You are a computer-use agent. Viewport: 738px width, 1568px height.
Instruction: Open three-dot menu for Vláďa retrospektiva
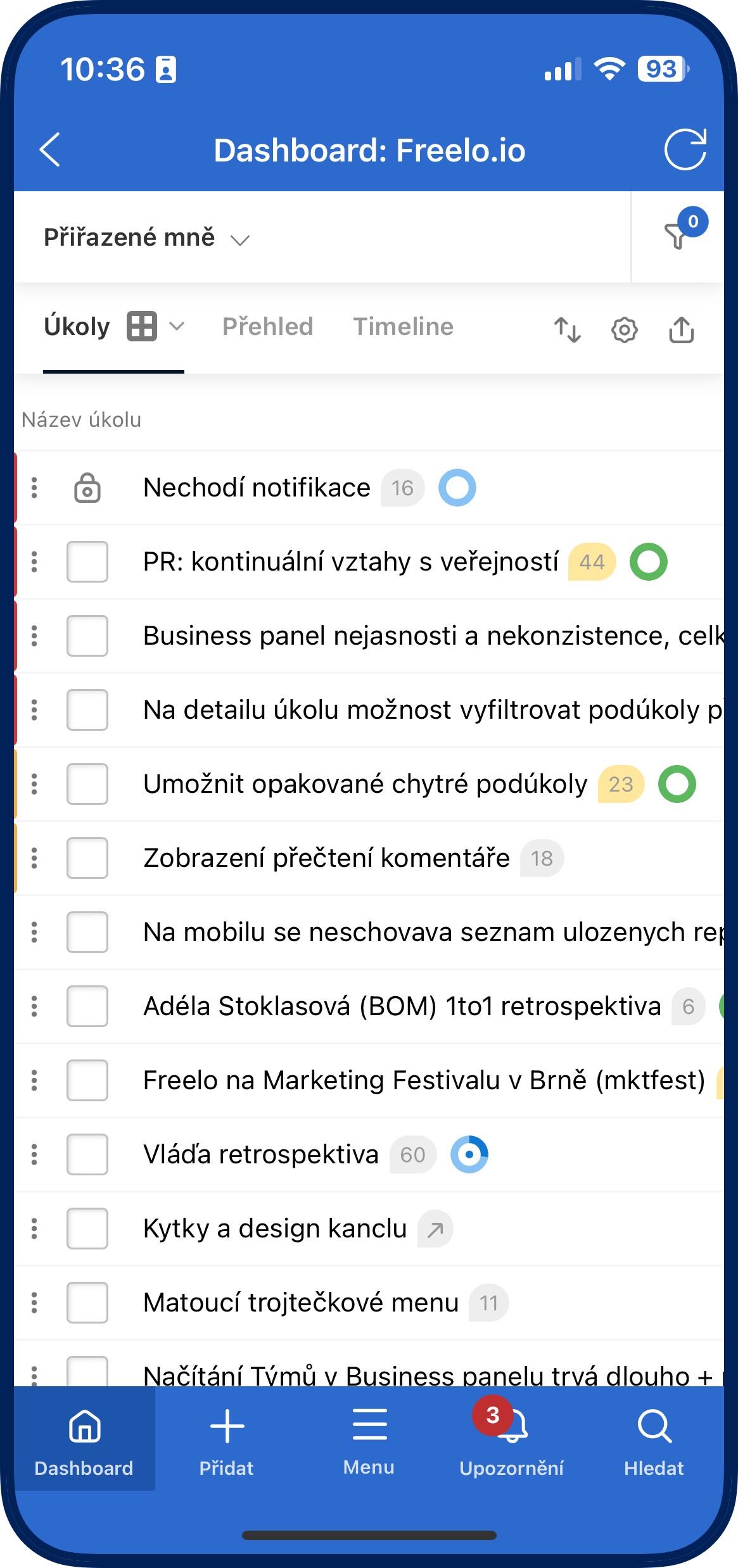(34, 1154)
